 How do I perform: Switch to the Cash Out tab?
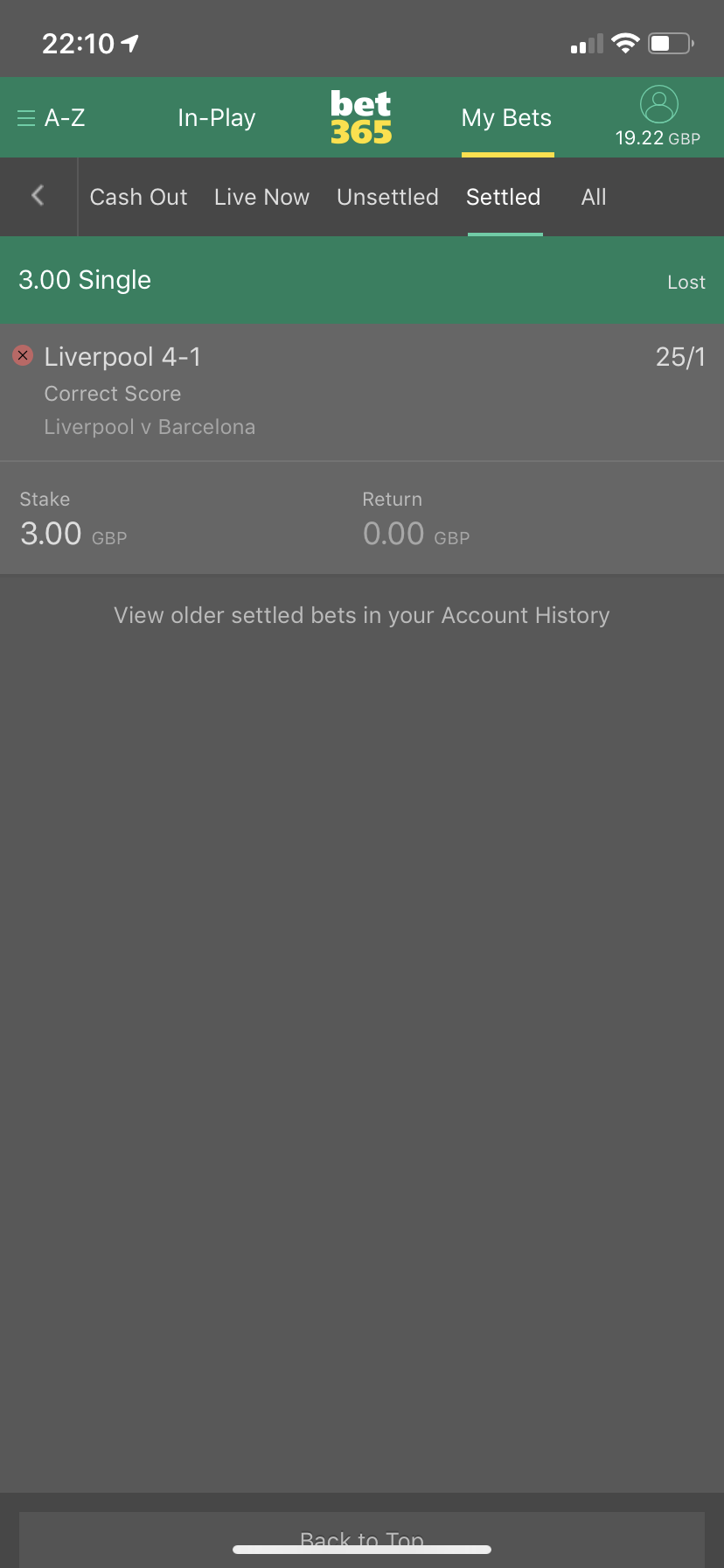[138, 197]
